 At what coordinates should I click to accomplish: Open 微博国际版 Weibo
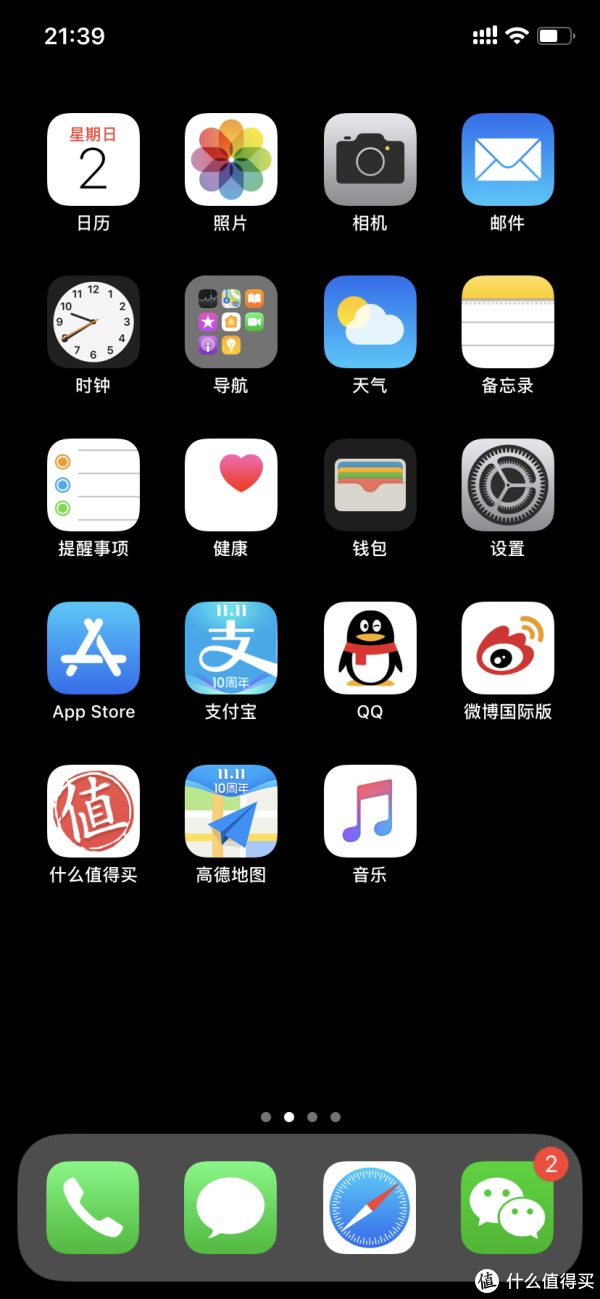(508, 648)
